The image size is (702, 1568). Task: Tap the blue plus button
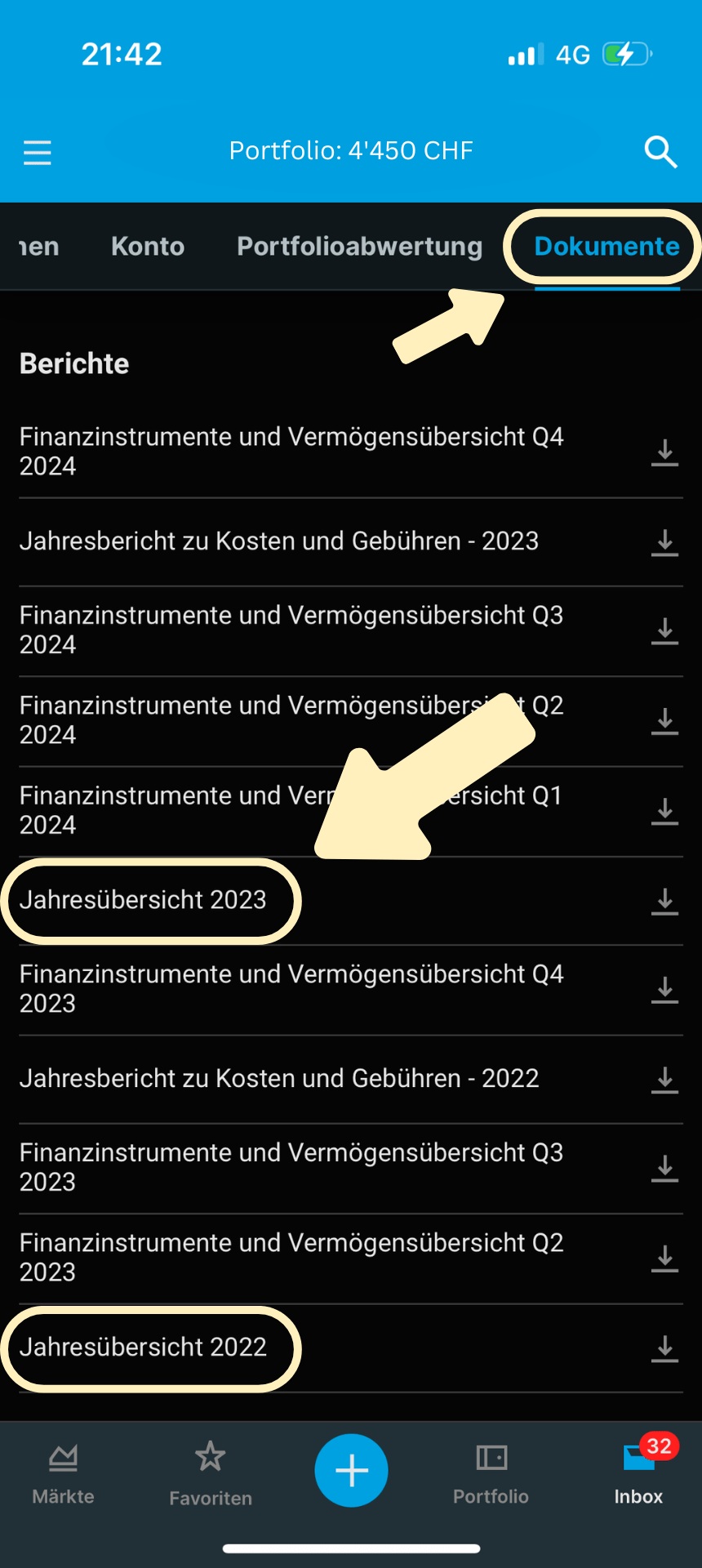click(x=351, y=1470)
